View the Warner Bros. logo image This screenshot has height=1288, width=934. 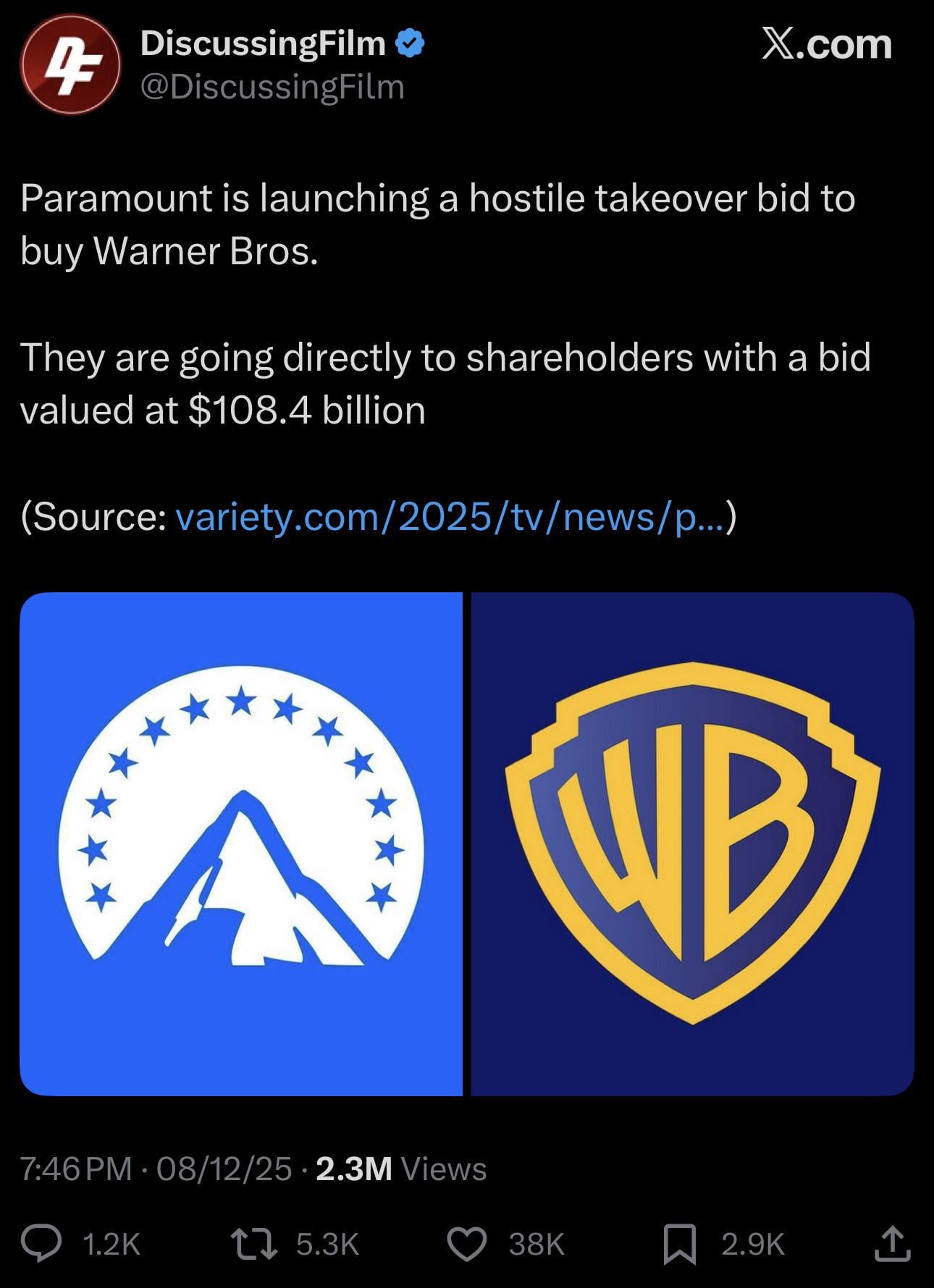692,843
